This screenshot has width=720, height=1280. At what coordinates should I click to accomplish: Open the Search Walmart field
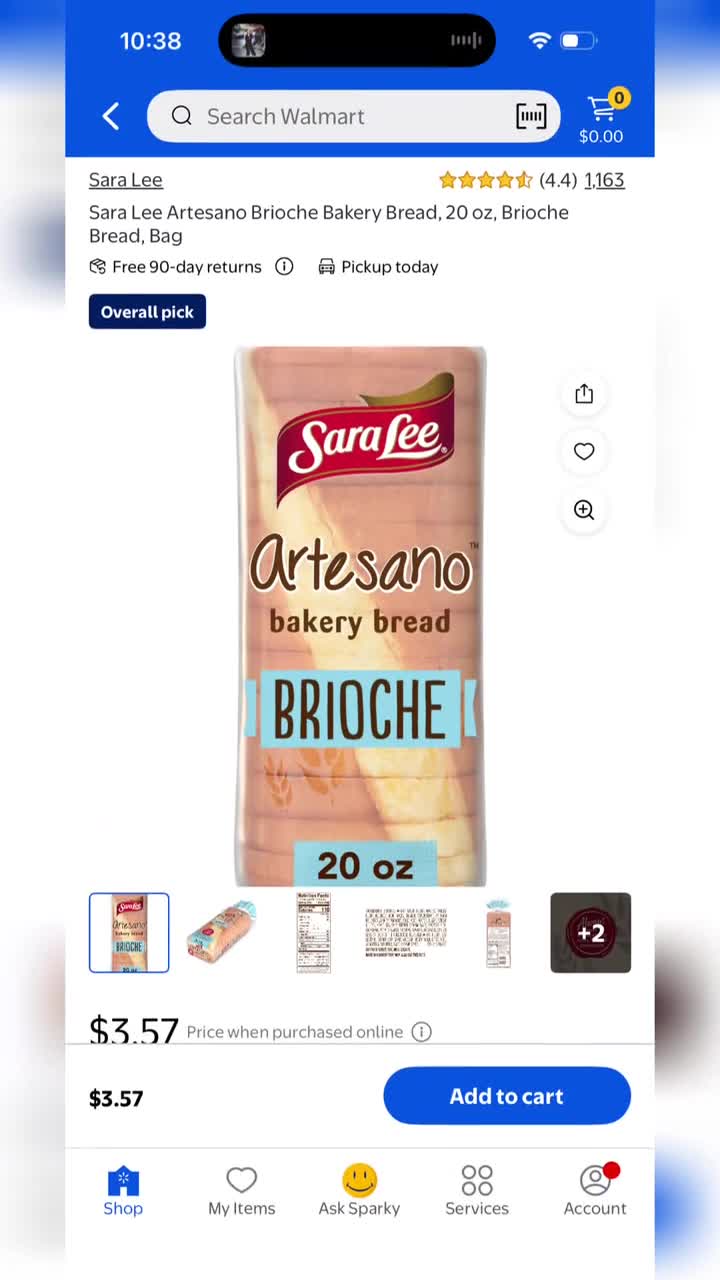point(330,117)
